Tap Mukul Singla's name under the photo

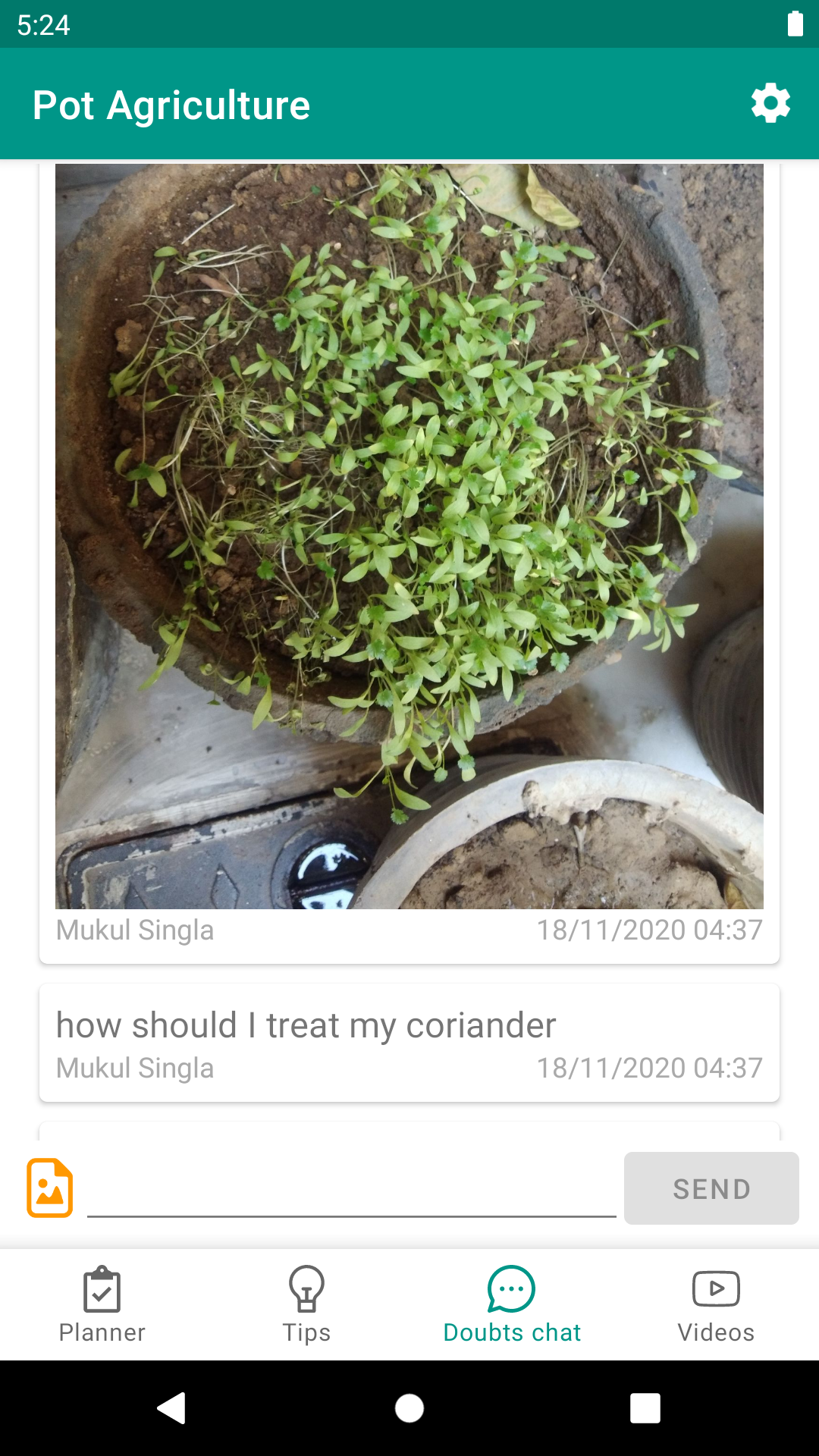point(134,930)
